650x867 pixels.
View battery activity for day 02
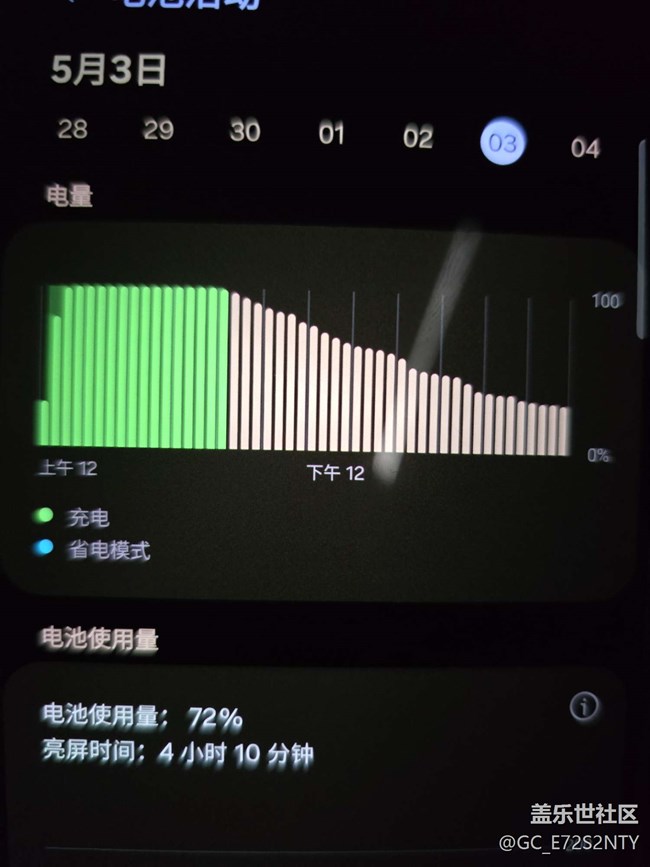[x=418, y=137]
